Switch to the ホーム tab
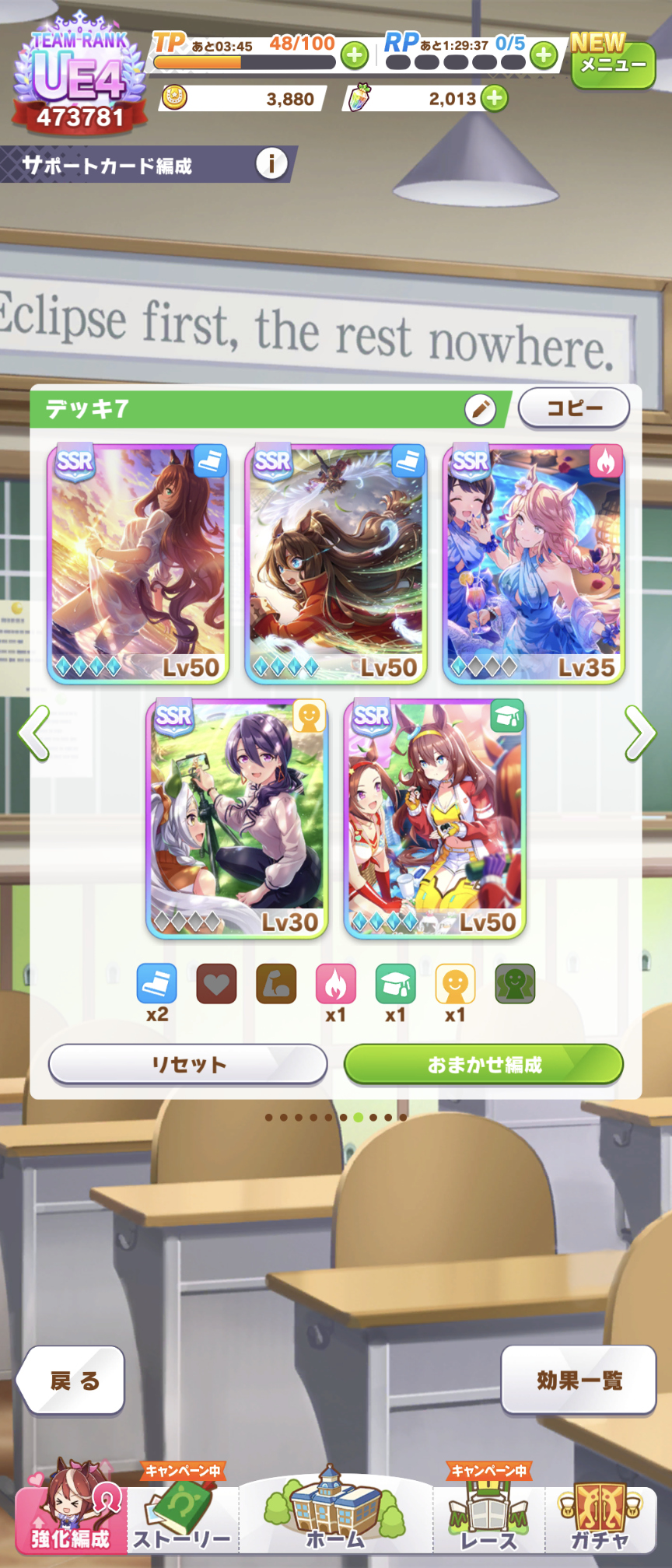The image size is (672, 1568). pyautogui.click(x=335, y=1513)
